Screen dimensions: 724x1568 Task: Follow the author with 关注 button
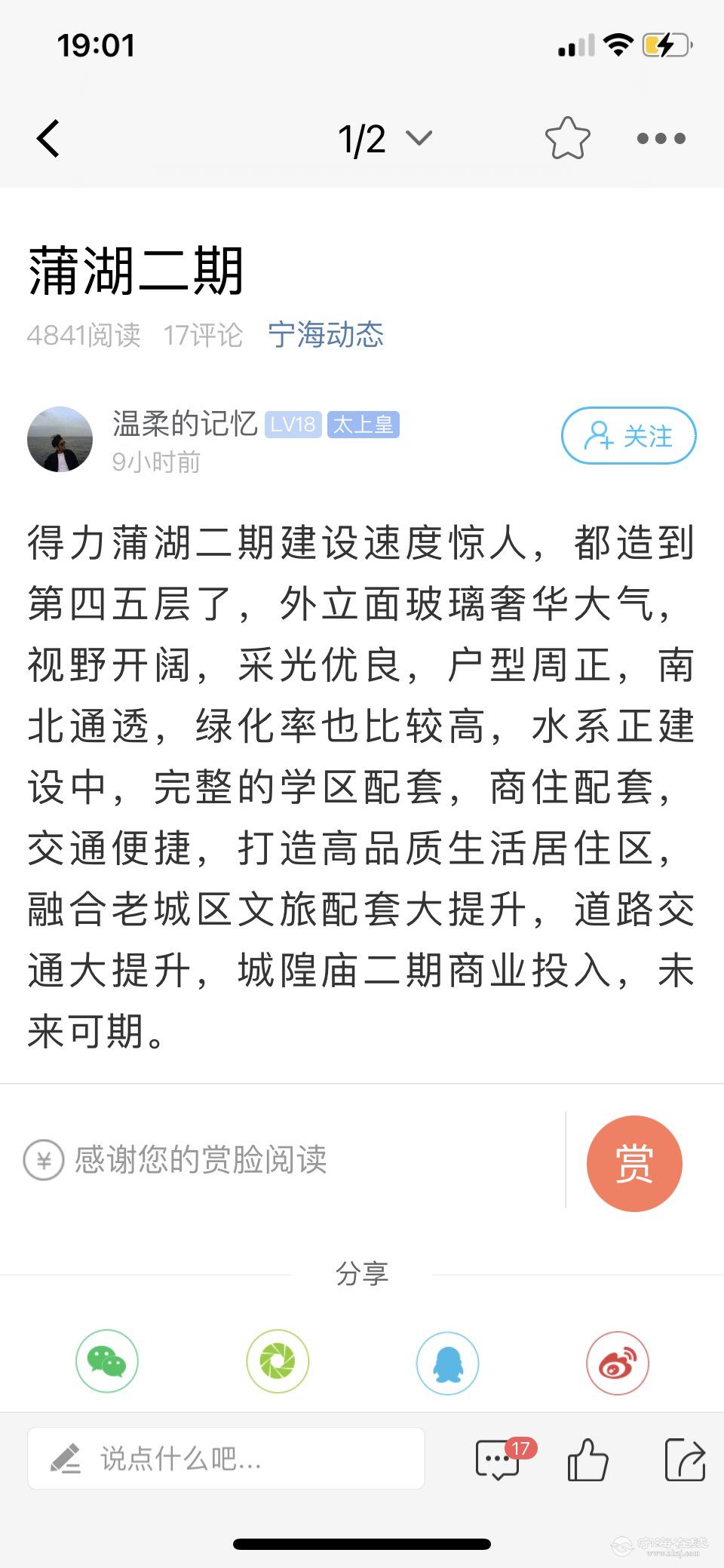pyautogui.click(x=628, y=436)
